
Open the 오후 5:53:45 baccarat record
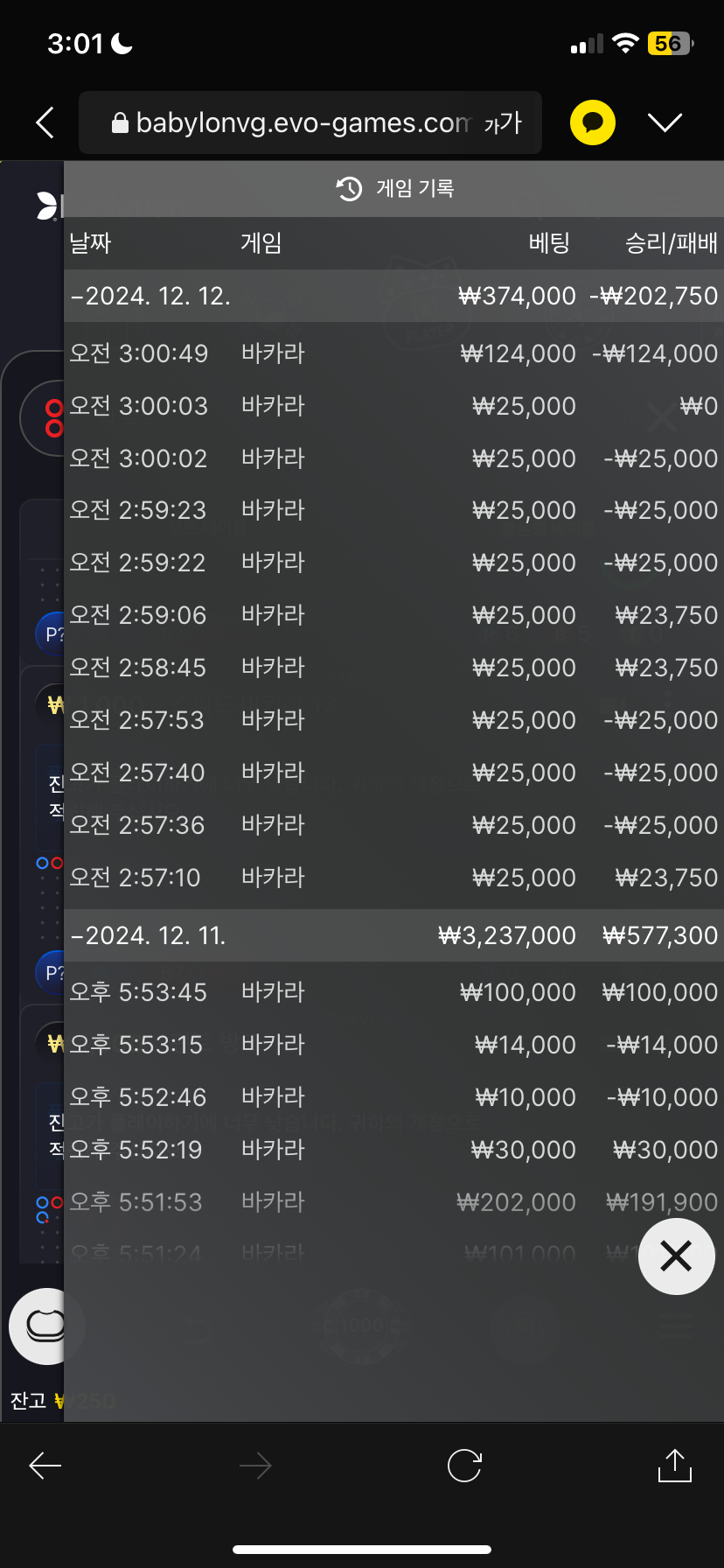[393, 992]
